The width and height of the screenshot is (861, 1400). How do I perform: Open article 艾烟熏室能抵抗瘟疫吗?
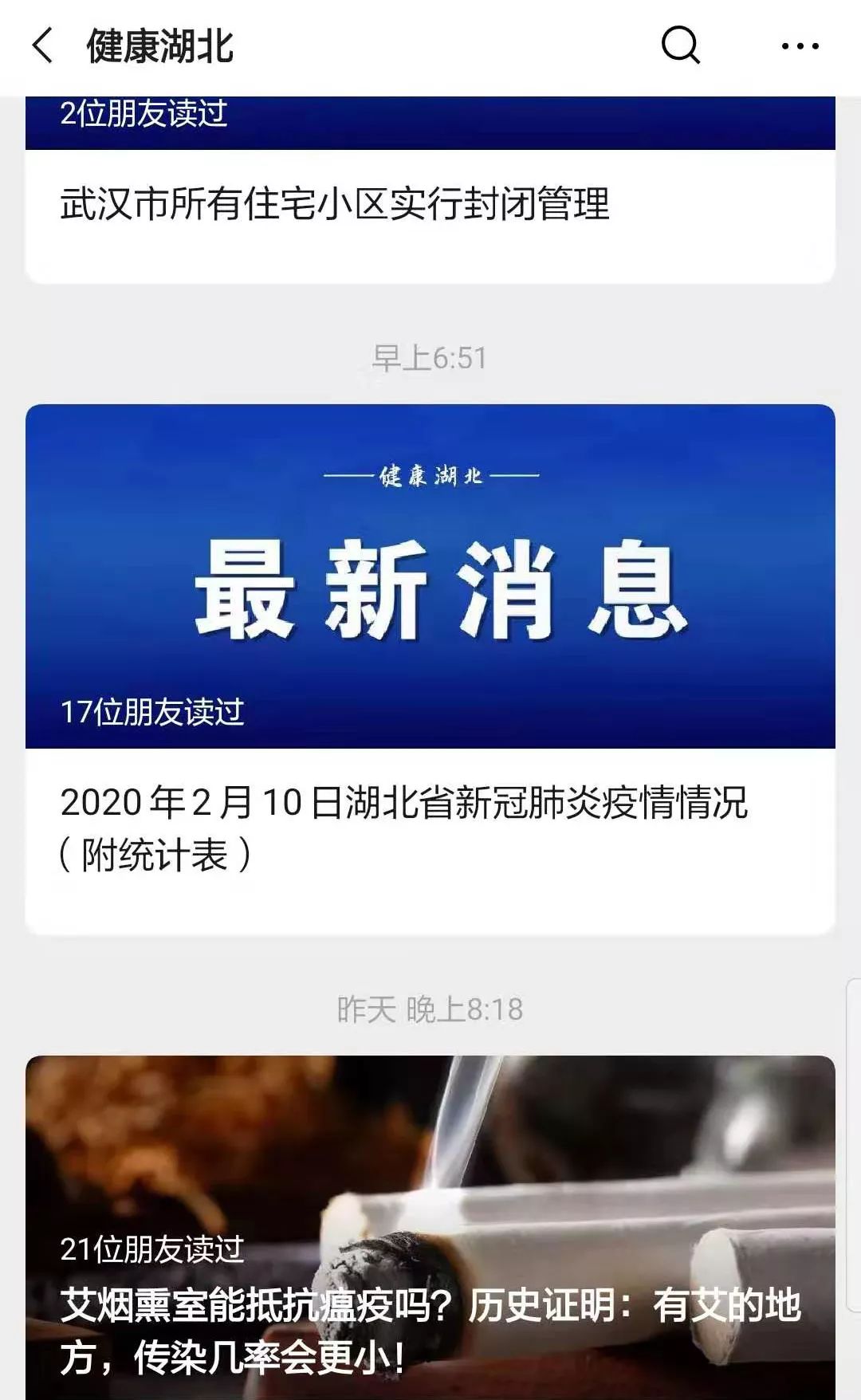coord(431,1330)
